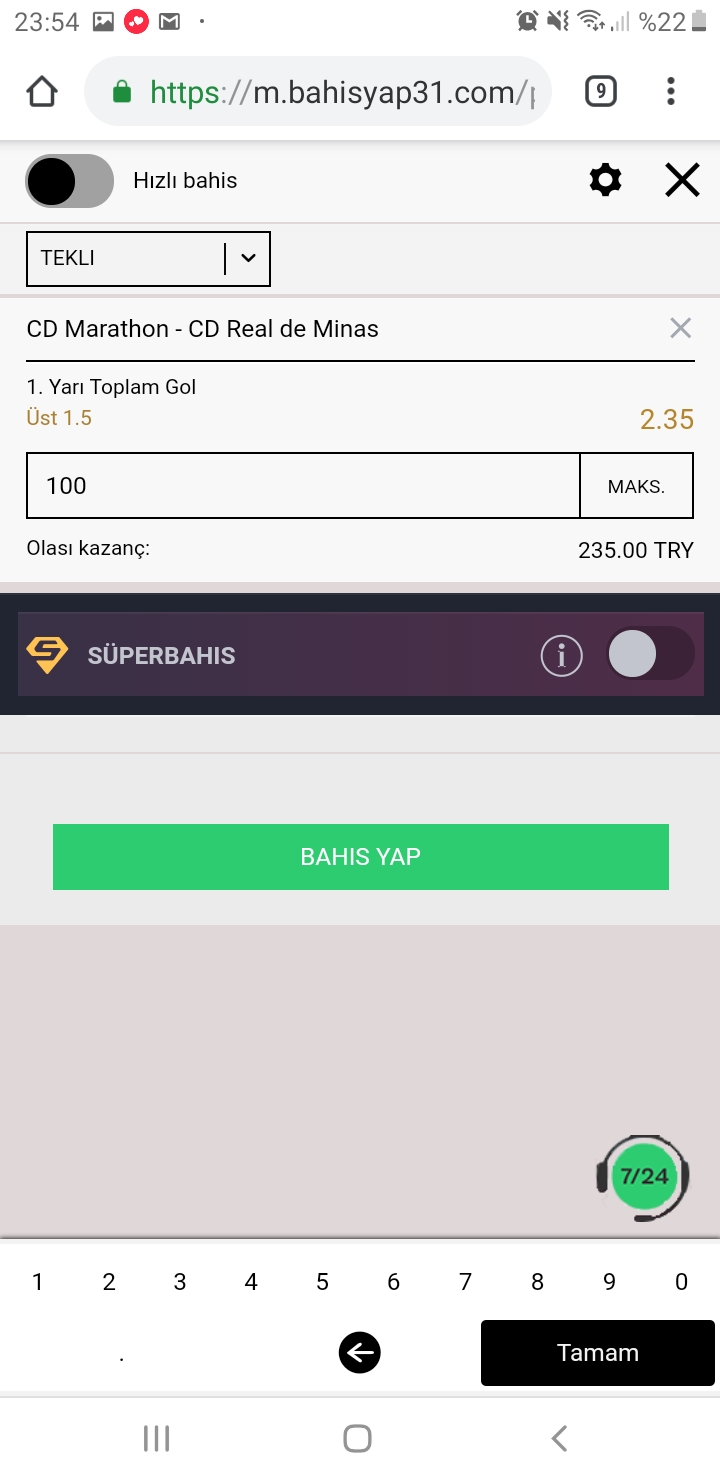Place the bet with BAHIS YAP

(x=360, y=857)
